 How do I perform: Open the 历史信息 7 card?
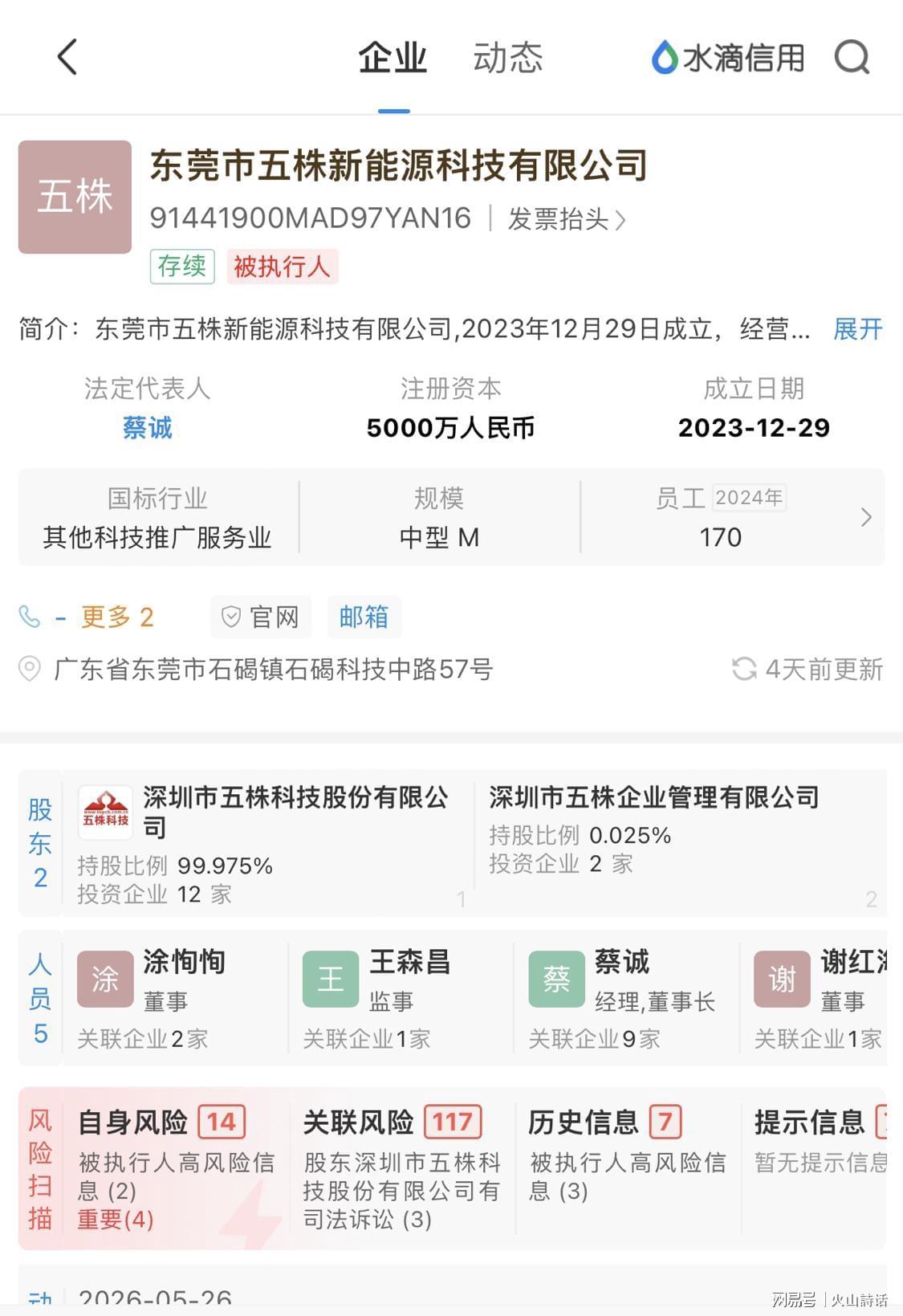pos(628,1169)
